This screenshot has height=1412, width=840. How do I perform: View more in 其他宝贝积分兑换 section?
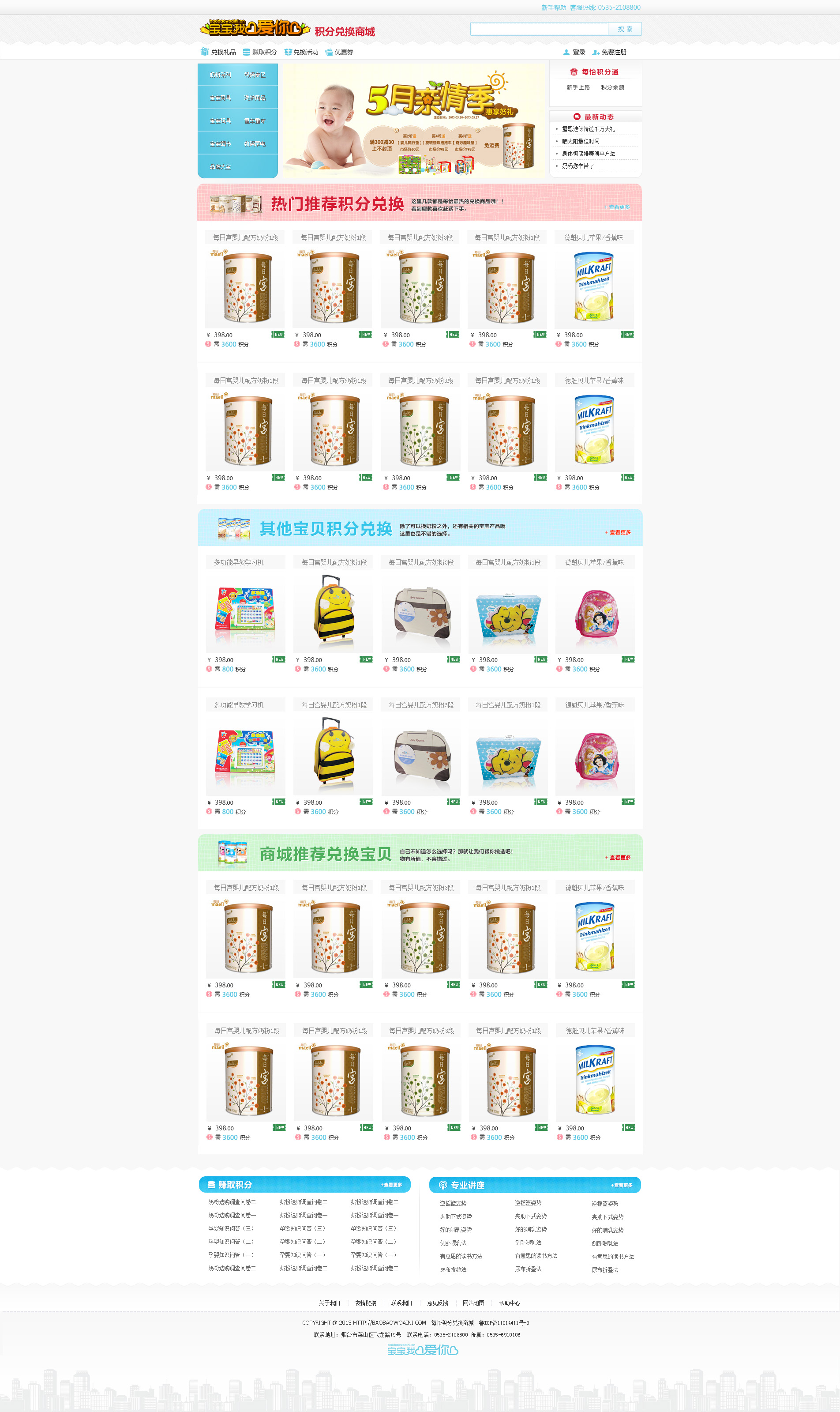pos(618,532)
